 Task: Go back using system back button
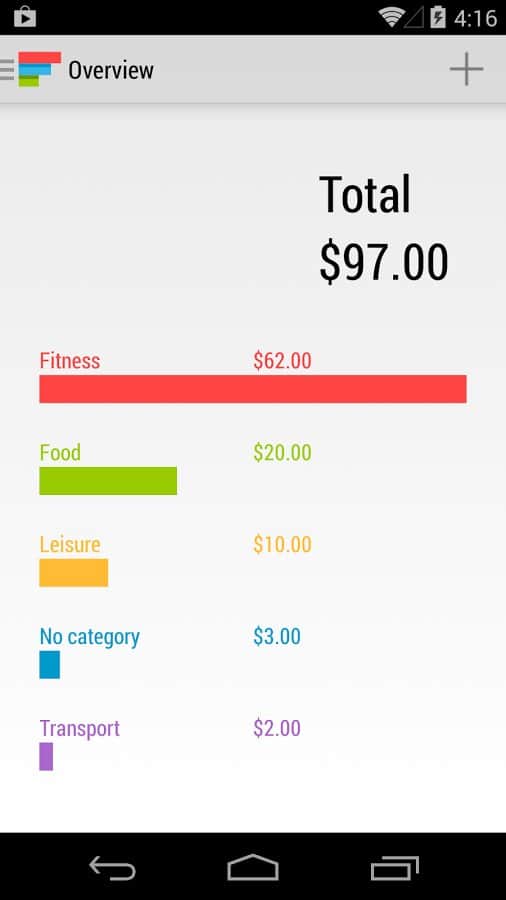(112, 867)
